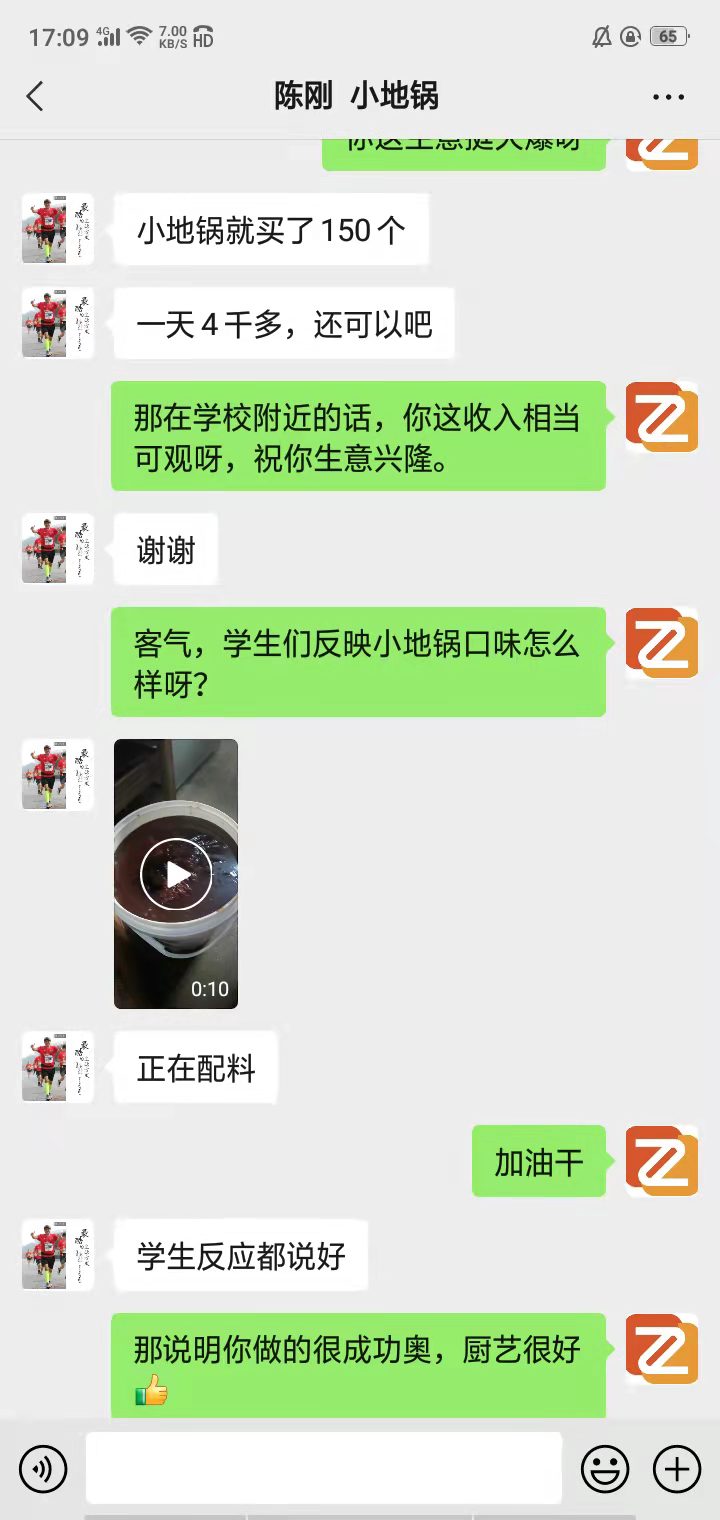
Task: Play the 0:10 video message
Action: tap(176, 874)
